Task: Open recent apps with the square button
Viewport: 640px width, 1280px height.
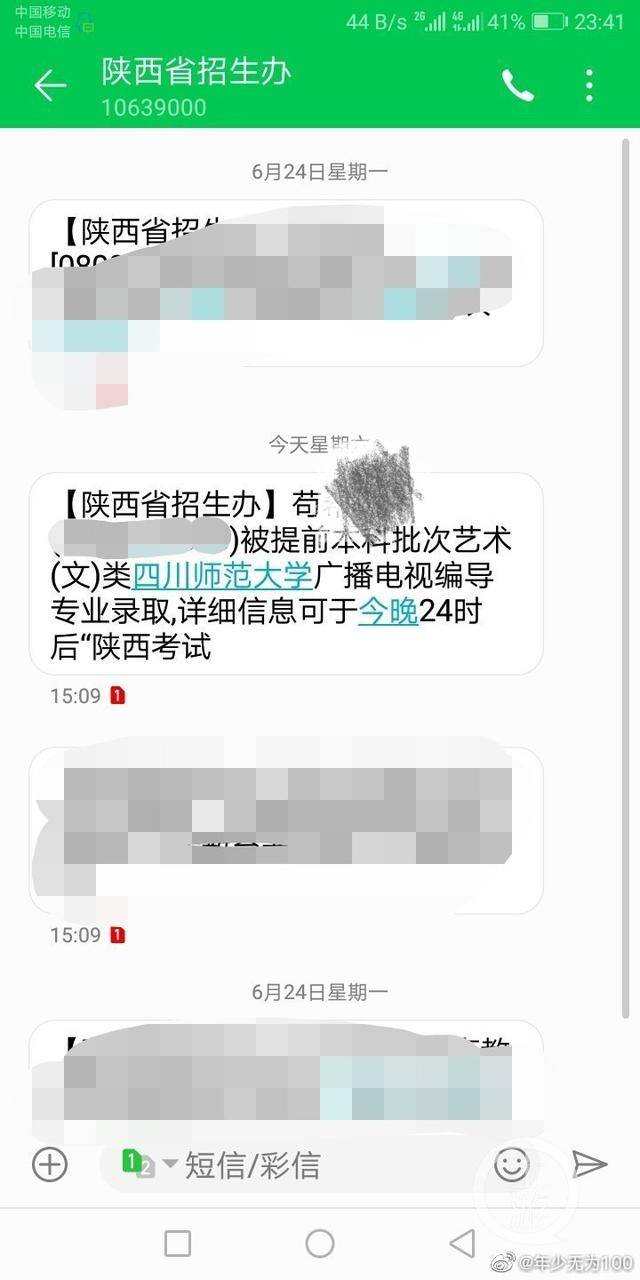Action: (177, 1243)
